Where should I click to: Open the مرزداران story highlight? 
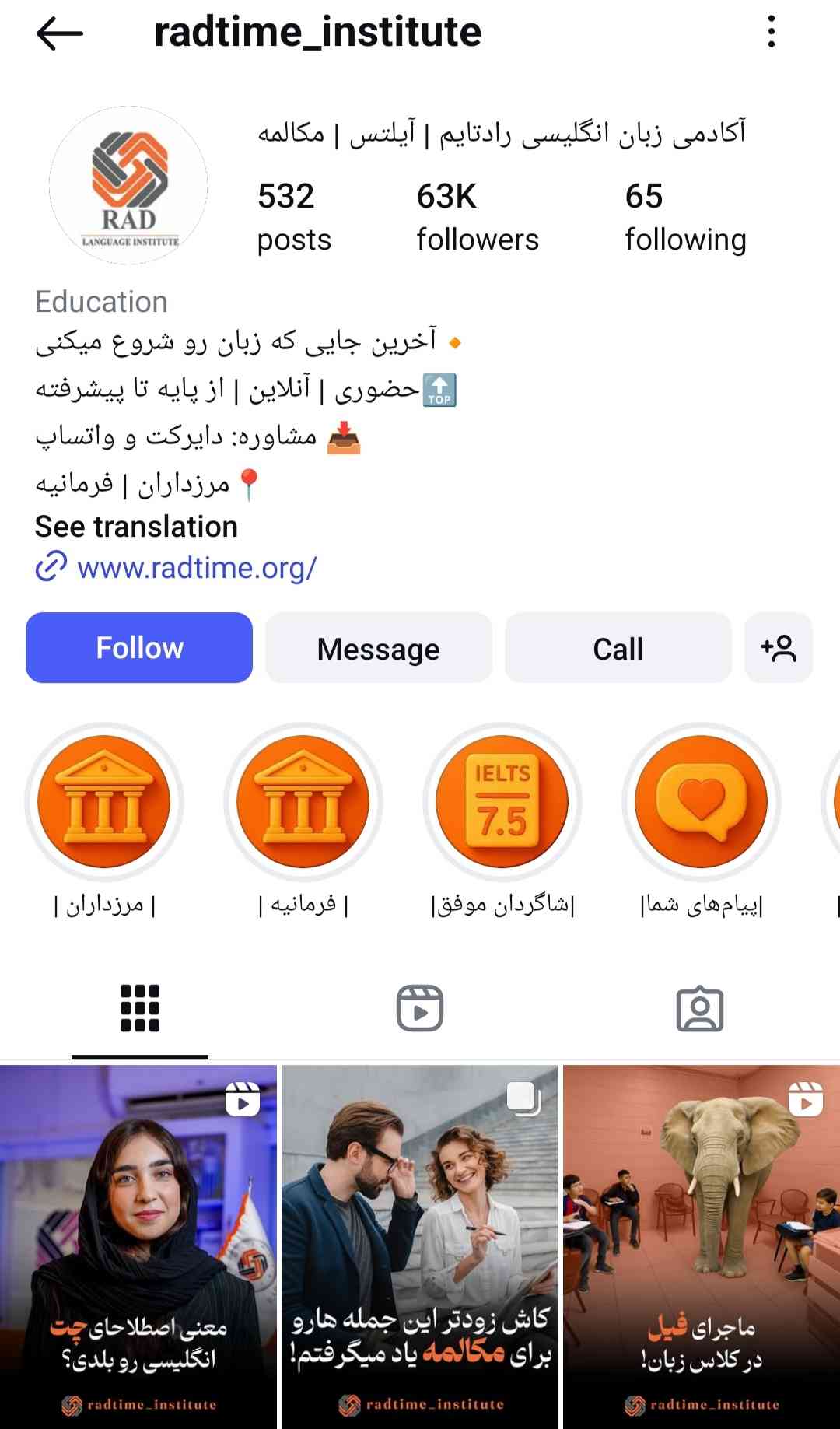(104, 801)
